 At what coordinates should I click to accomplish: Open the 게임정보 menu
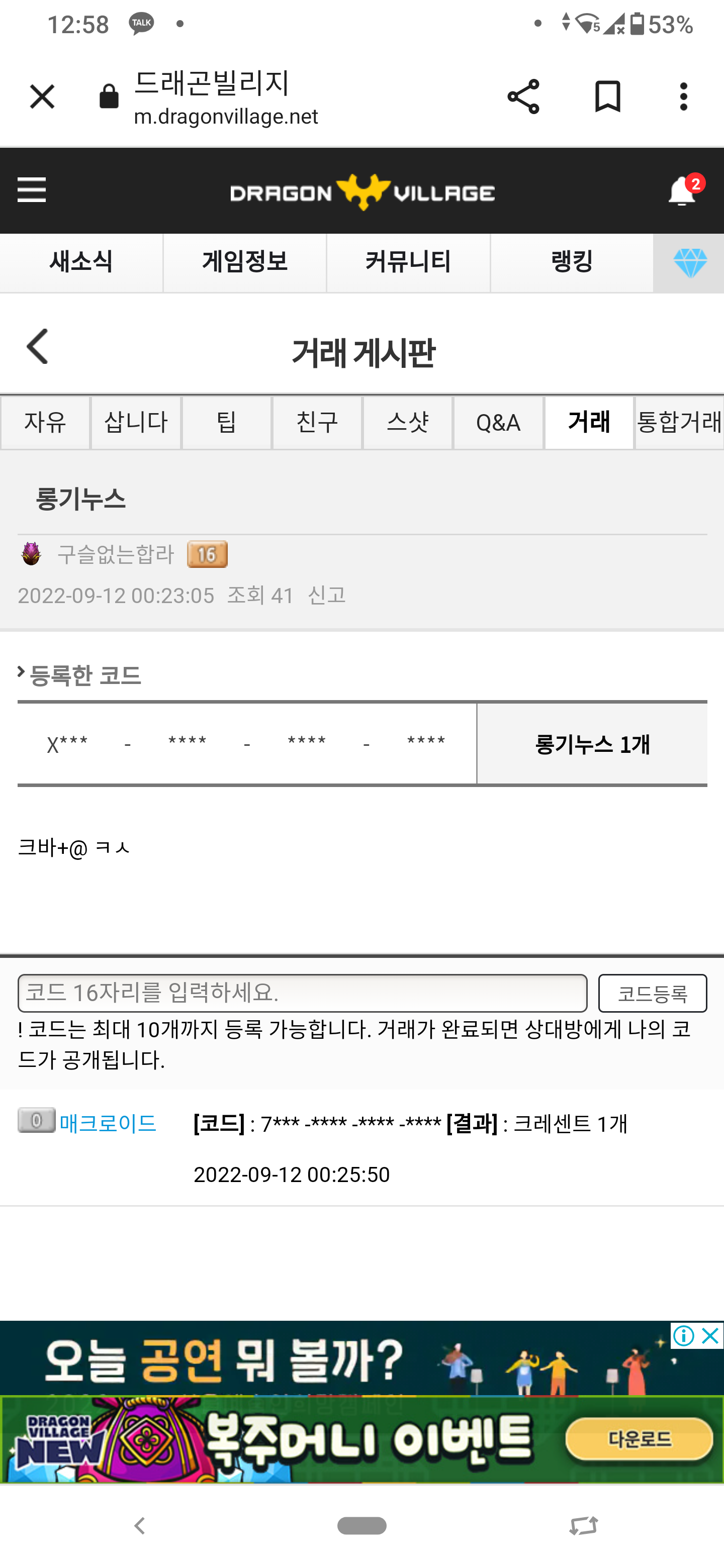(245, 262)
